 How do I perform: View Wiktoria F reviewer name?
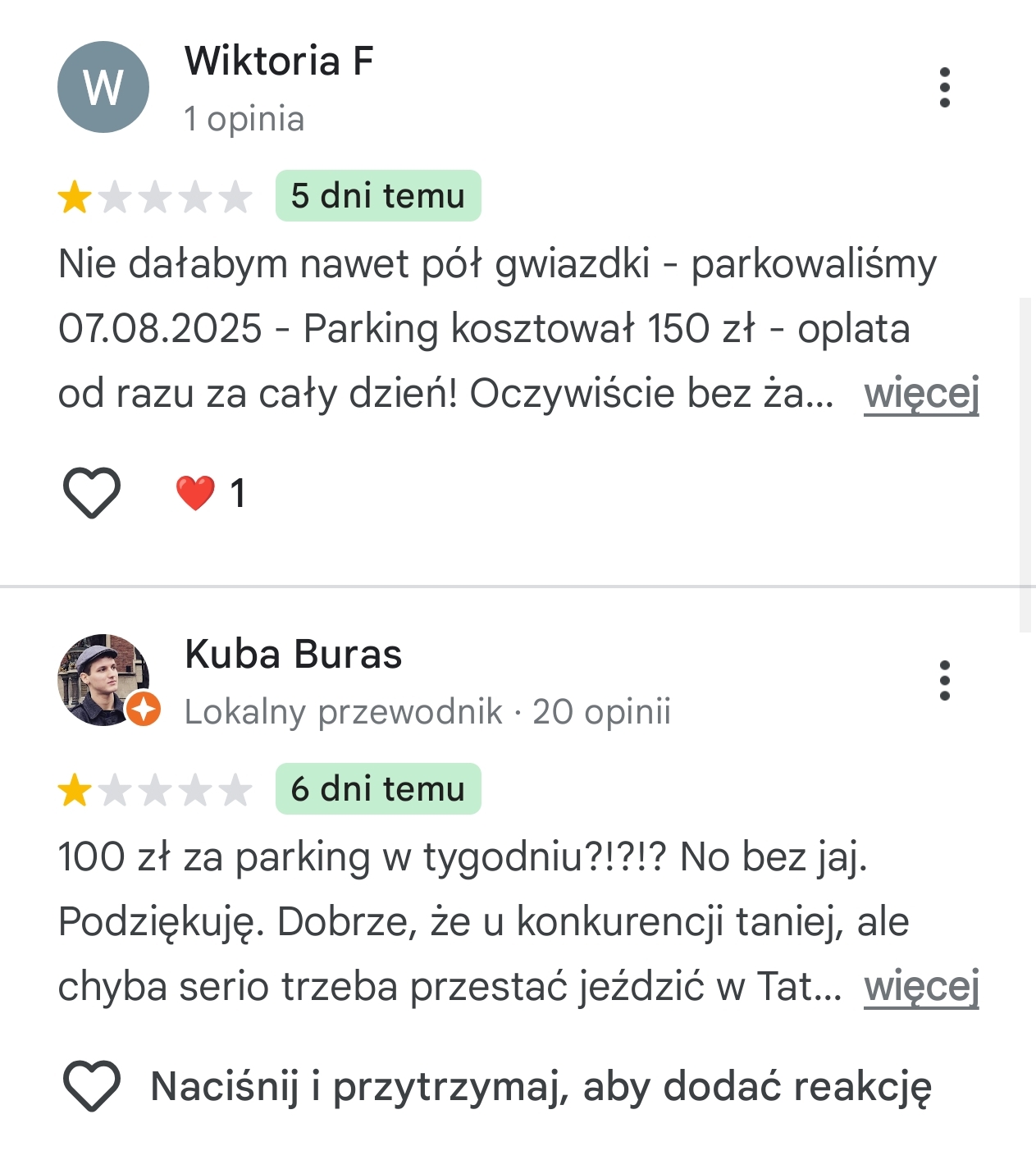(x=279, y=62)
